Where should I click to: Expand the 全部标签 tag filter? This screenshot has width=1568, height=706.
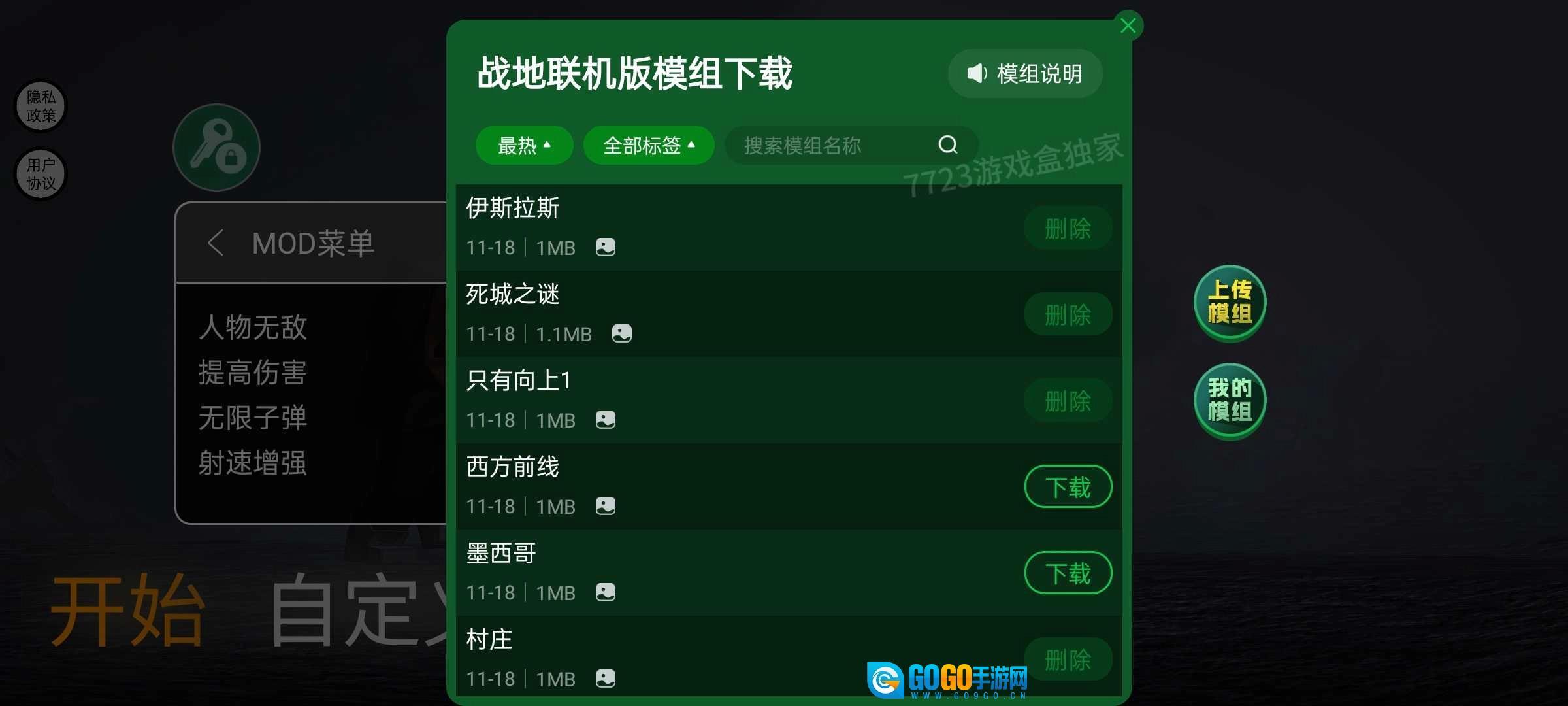pyautogui.click(x=648, y=145)
